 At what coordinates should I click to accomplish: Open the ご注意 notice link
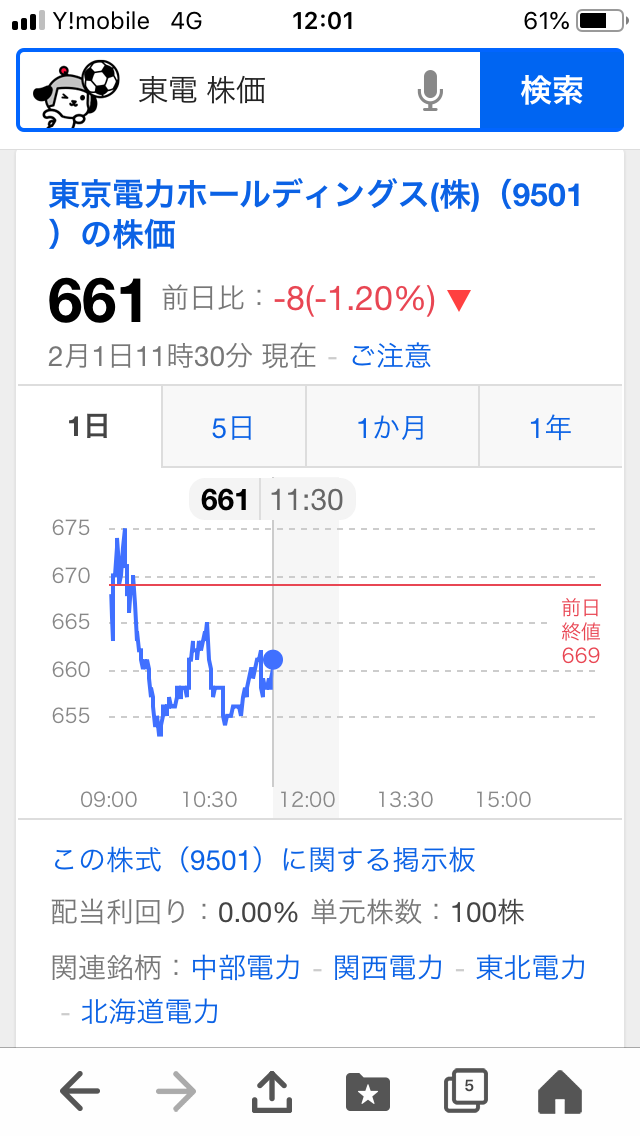pos(390,355)
